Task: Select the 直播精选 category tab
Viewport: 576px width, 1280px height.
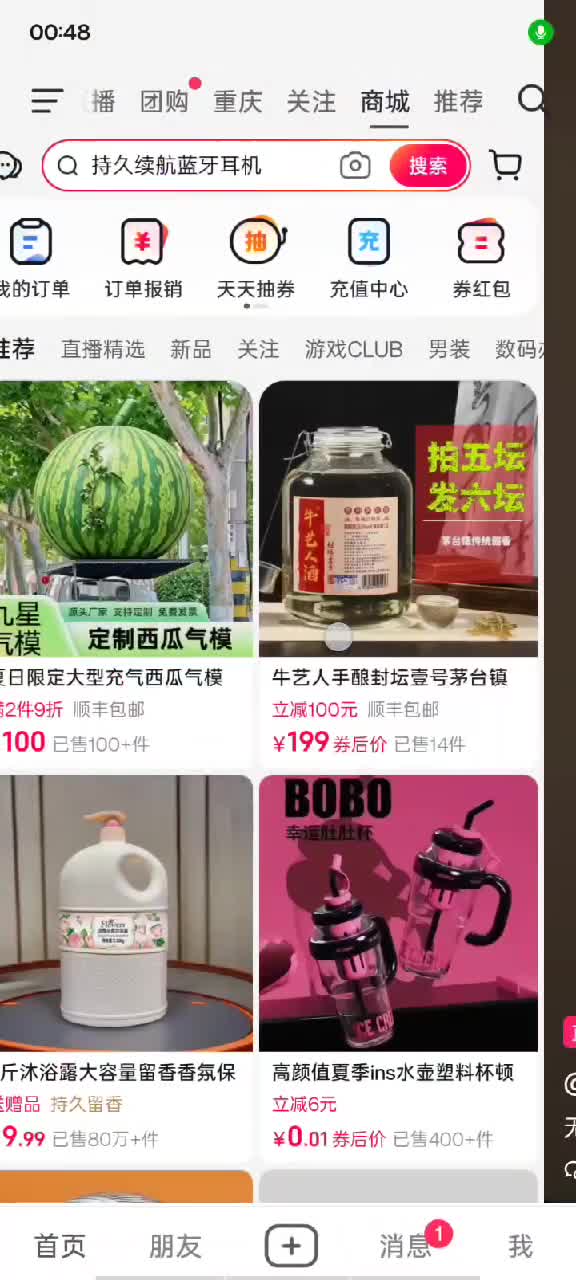Action: pyautogui.click(x=103, y=349)
